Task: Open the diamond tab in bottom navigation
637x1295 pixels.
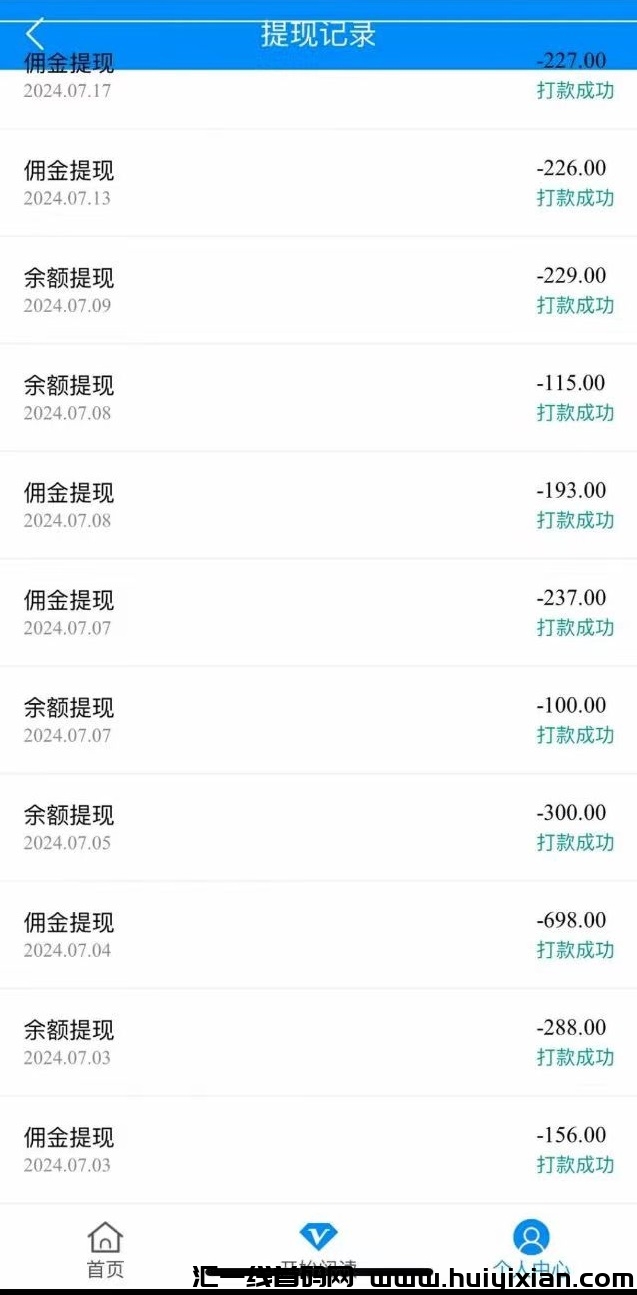Action: (318, 1238)
